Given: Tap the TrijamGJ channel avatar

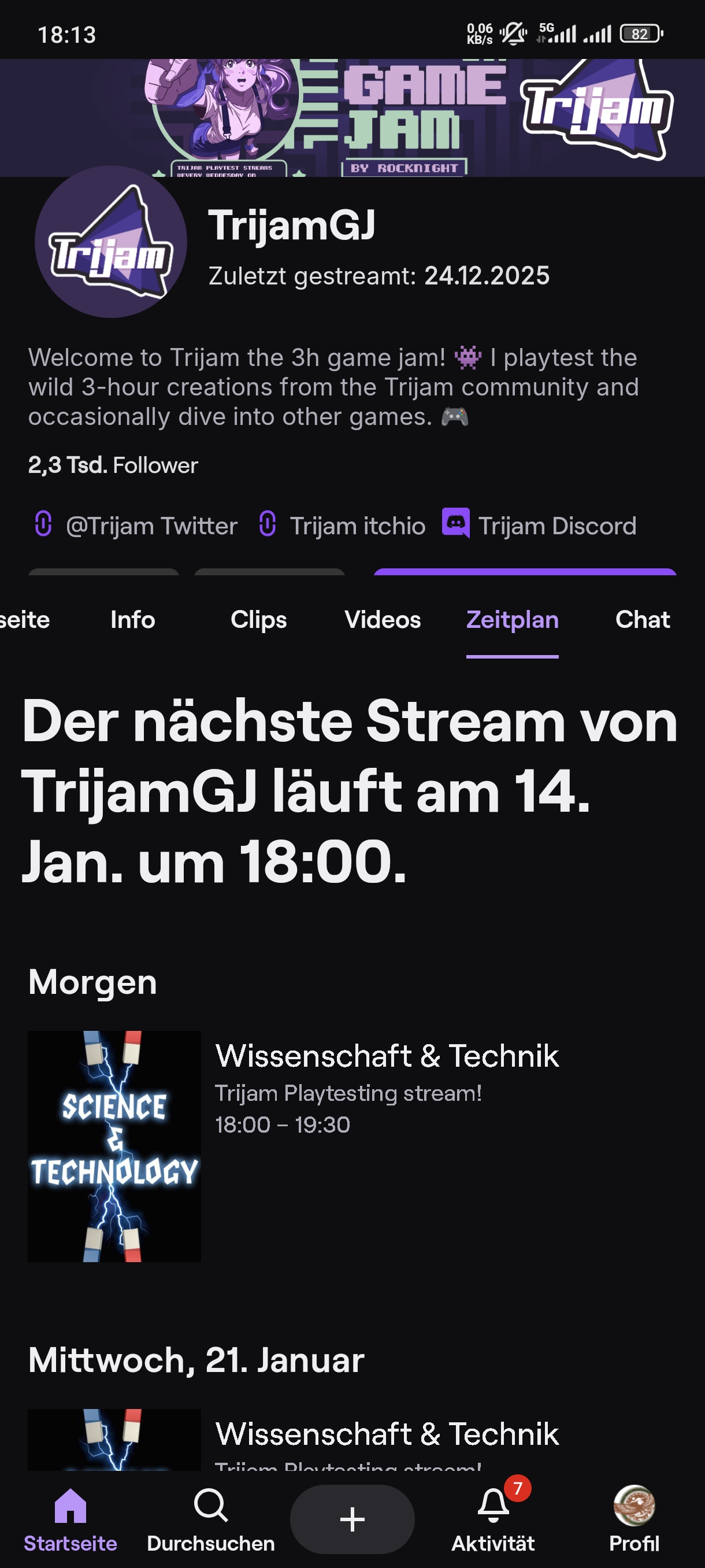Looking at the screenshot, I should click(111, 242).
